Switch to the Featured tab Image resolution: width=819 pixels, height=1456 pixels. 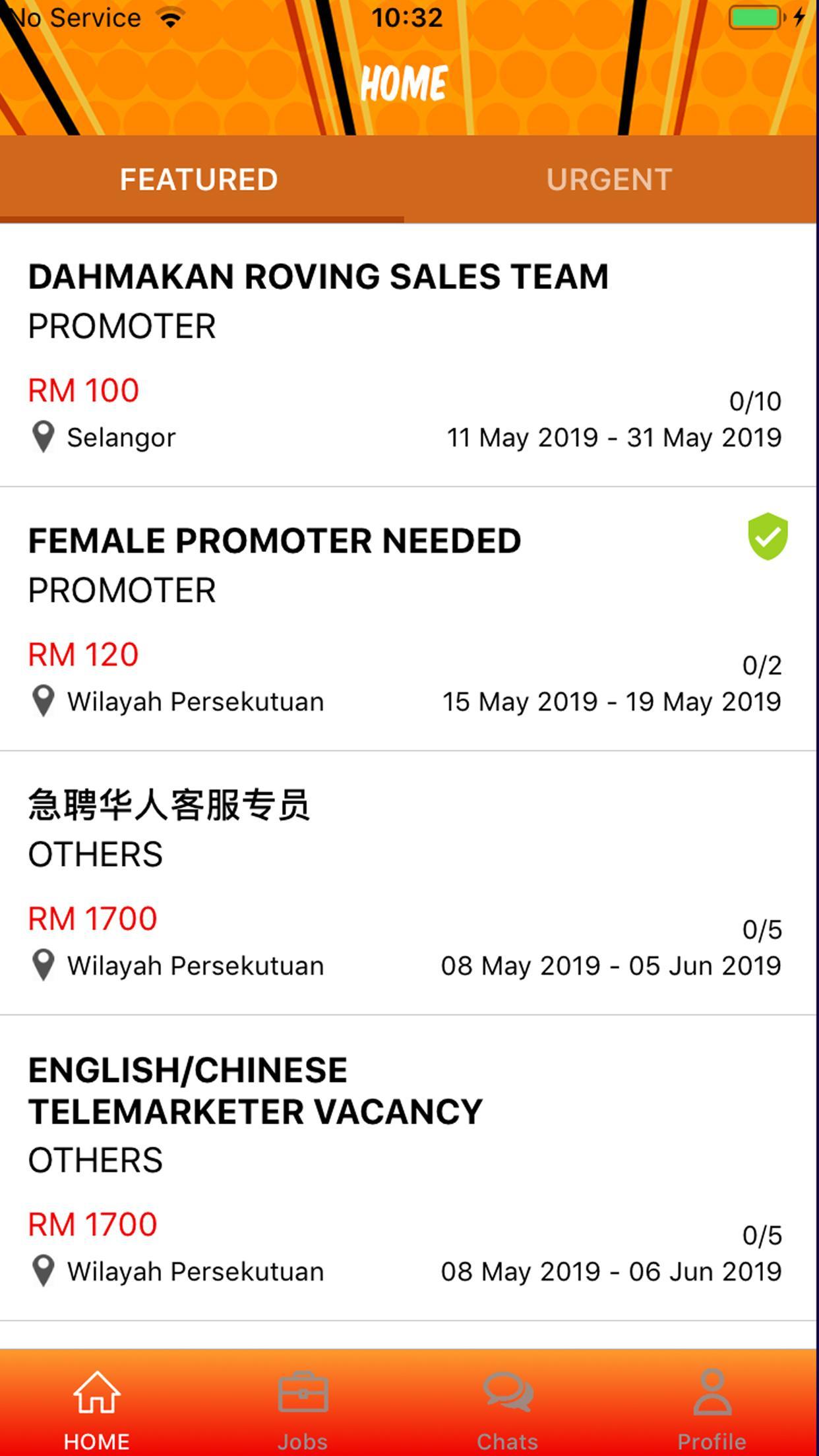pos(199,179)
